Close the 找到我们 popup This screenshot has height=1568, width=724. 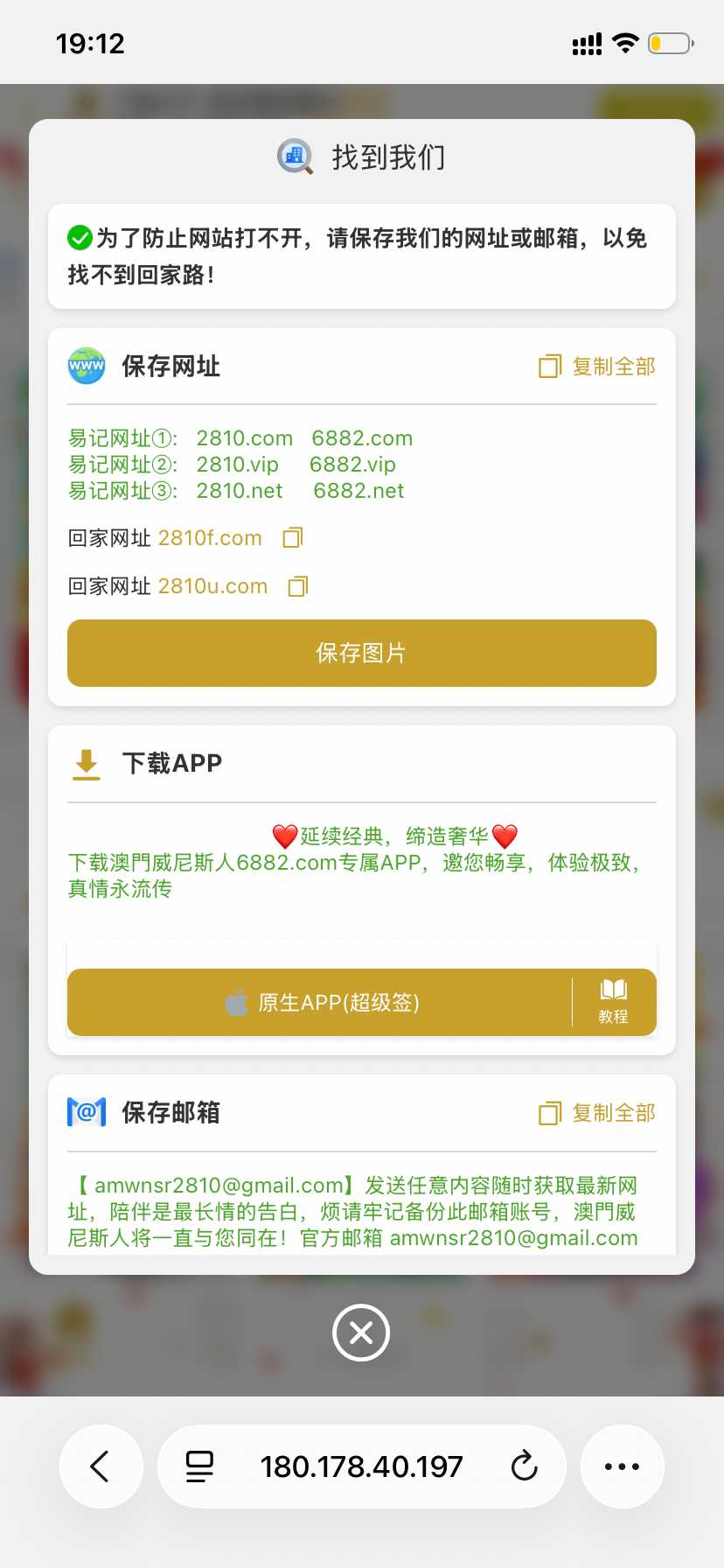(361, 1333)
